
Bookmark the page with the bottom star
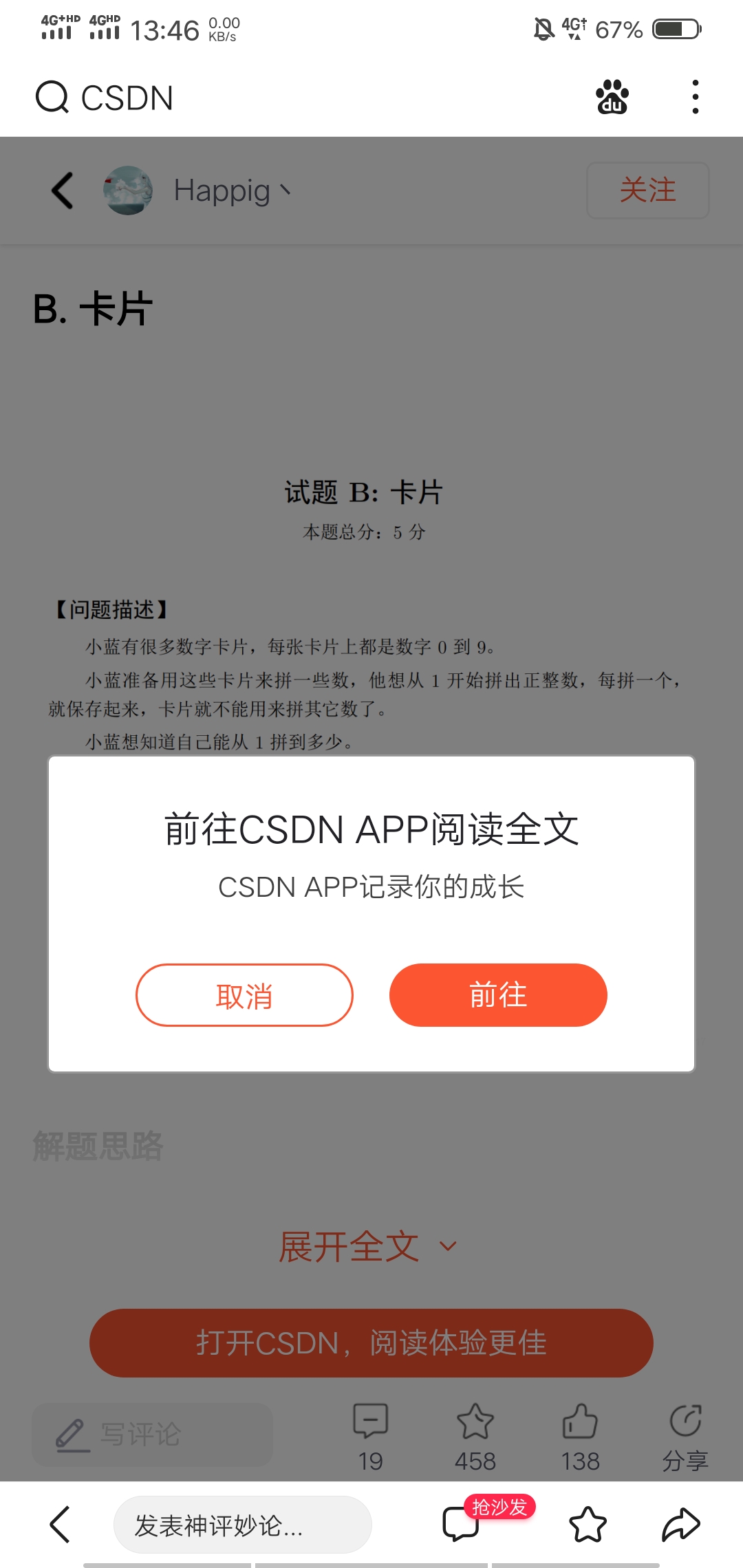[588, 1525]
